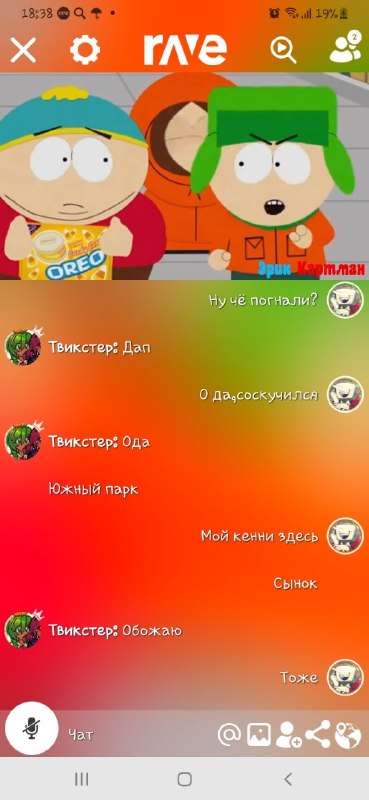This screenshot has height=800, width=369.
Task: Mention a user with the @ icon
Action: 229,735
